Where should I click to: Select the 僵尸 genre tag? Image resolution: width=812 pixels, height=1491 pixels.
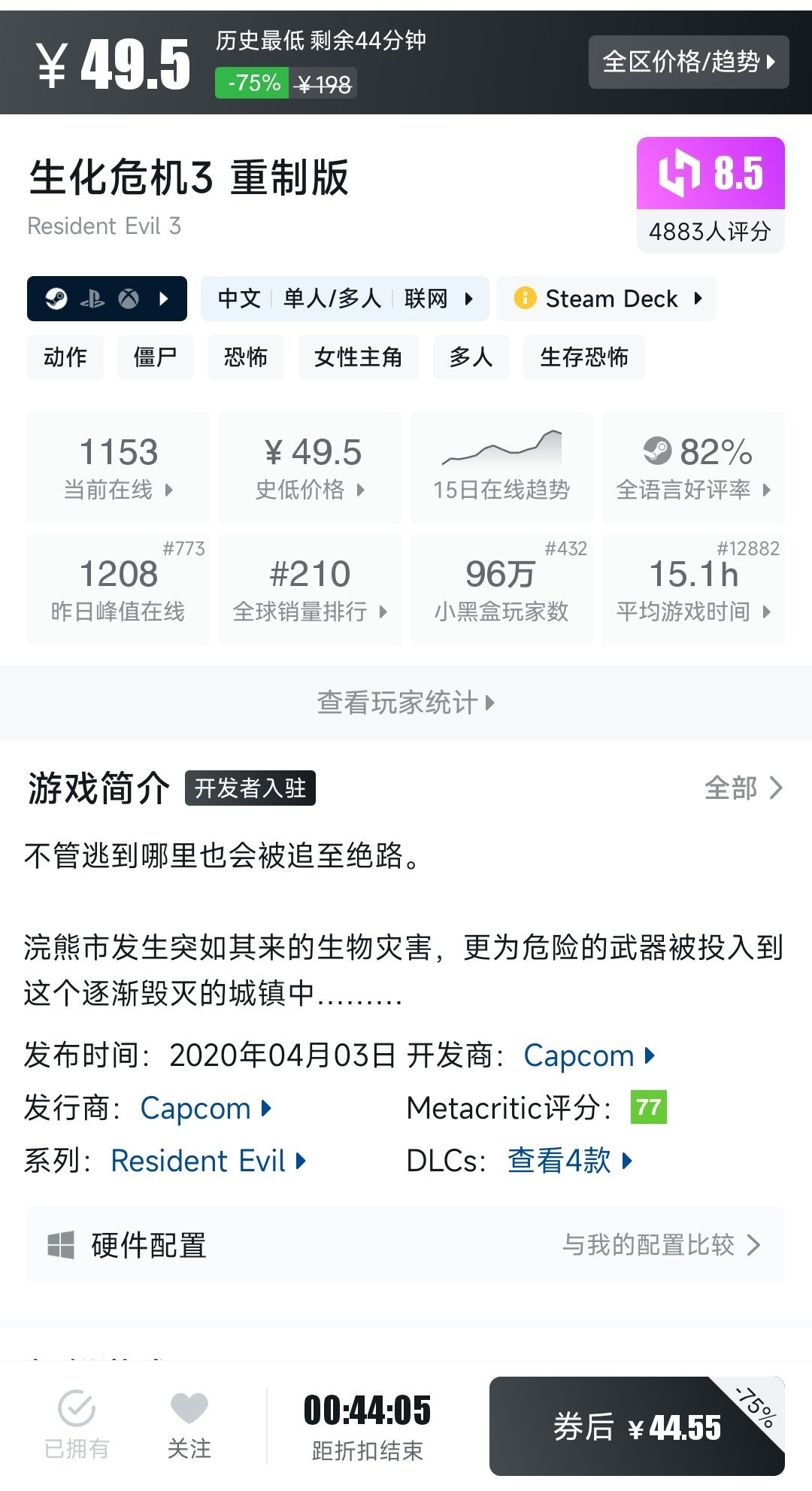click(x=155, y=358)
